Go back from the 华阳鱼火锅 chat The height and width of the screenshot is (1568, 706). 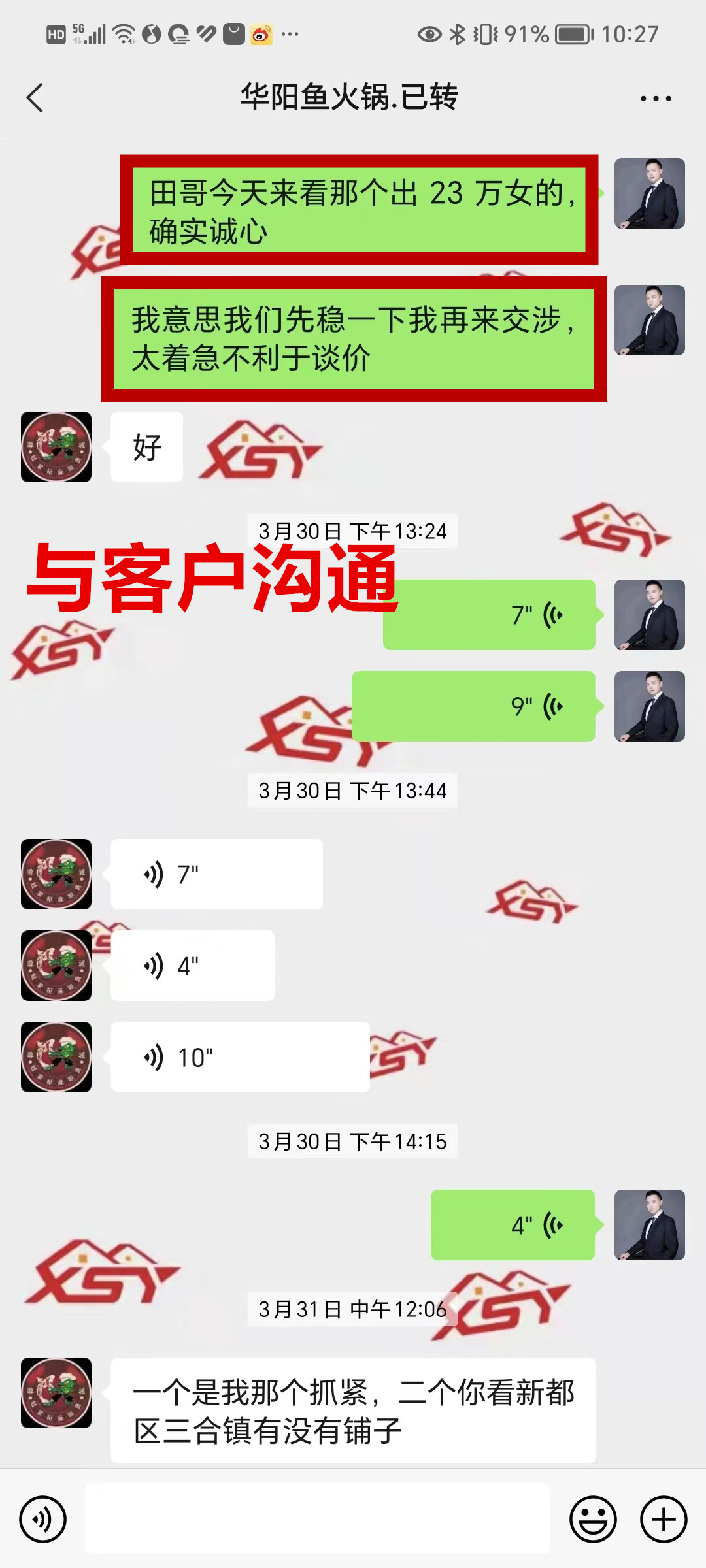point(35,98)
